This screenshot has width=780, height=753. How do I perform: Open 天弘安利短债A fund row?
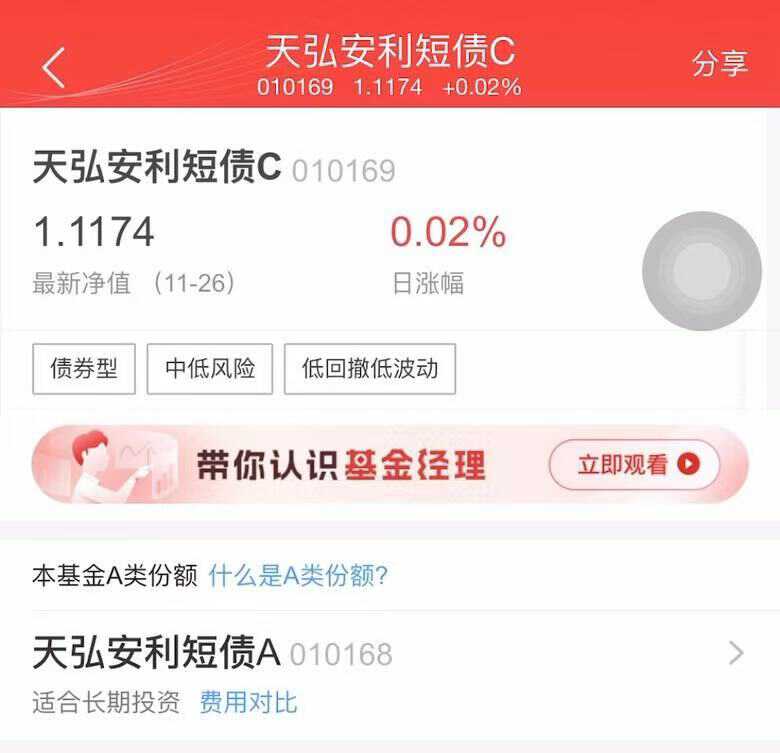pyautogui.click(x=390, y=654)
